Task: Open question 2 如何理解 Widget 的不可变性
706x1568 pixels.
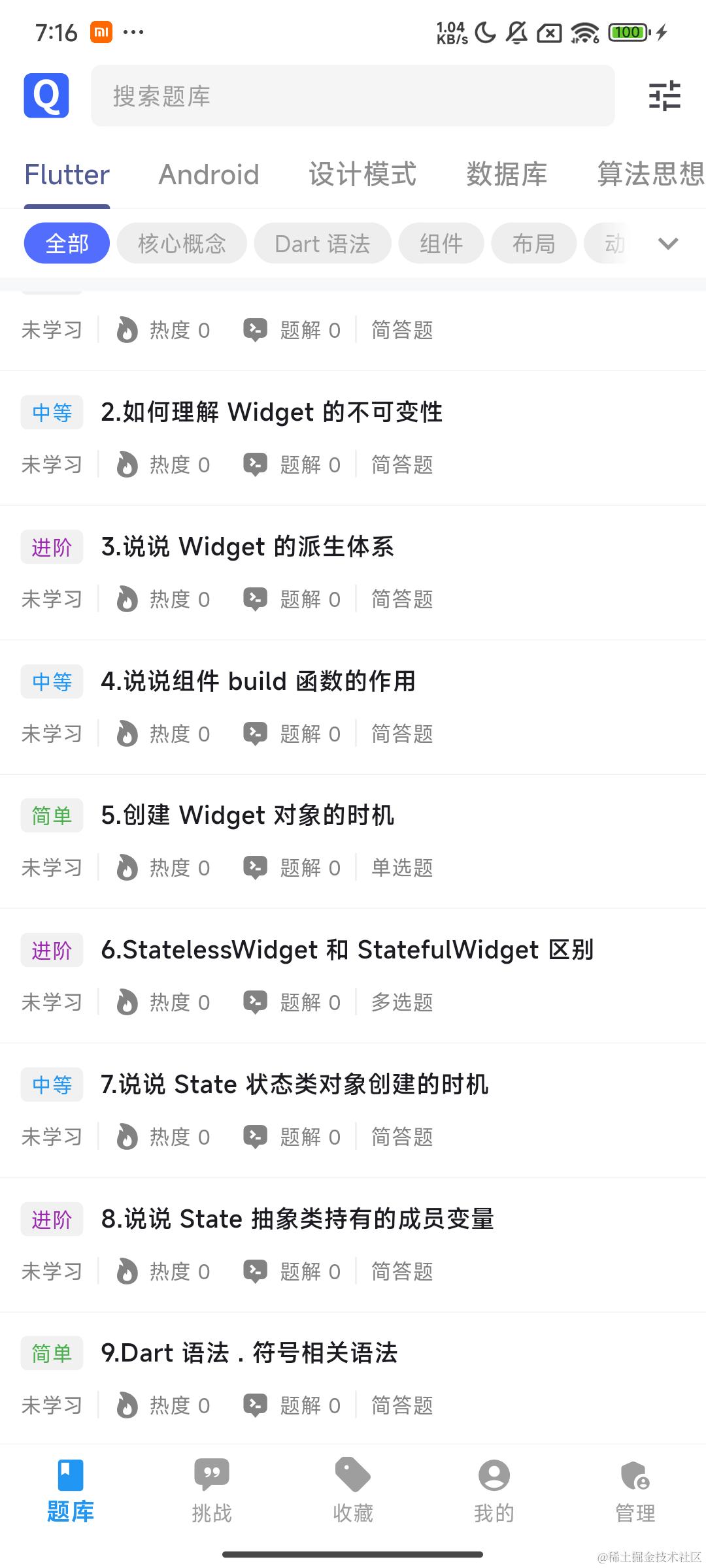Action: [272, 412]
